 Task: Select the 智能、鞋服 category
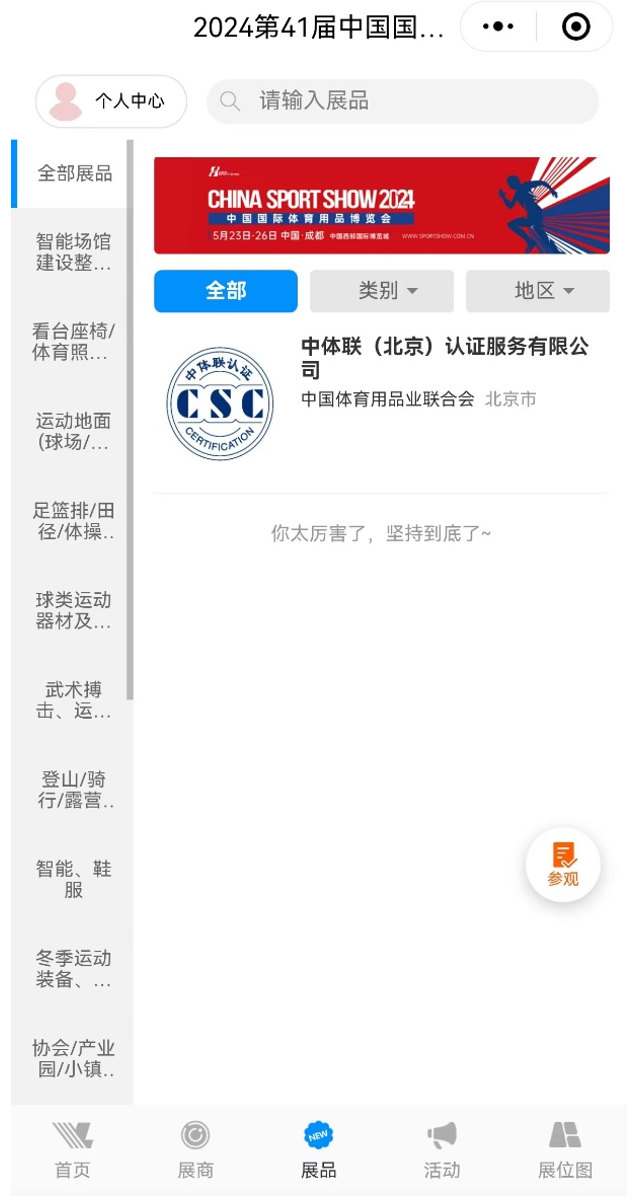click(74, 879)
